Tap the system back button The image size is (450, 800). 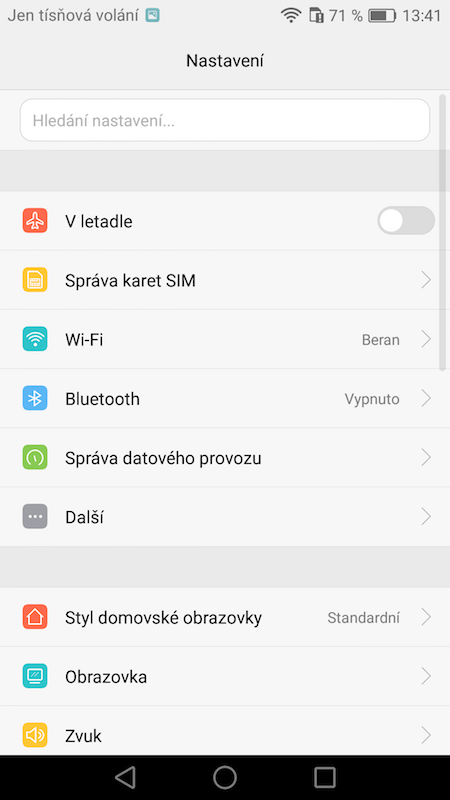tap(125, 778)
